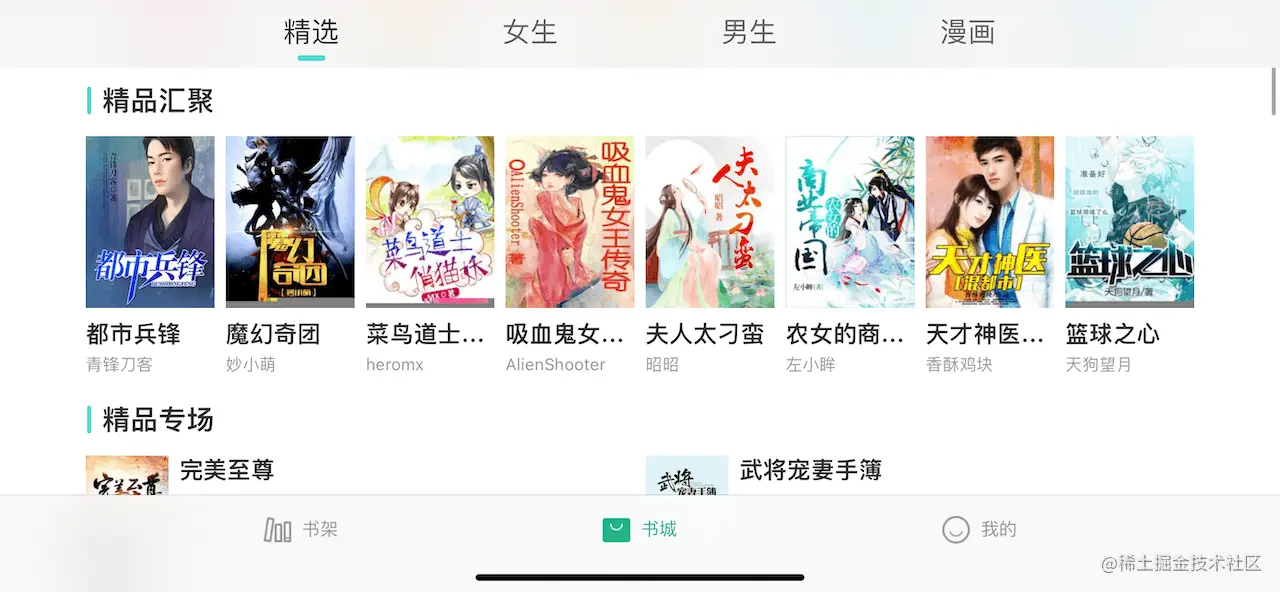The height and width of the screenshot is (592, 1280).
Task: Tap the 书城 bookstore tab
Action: click(640, 529)
